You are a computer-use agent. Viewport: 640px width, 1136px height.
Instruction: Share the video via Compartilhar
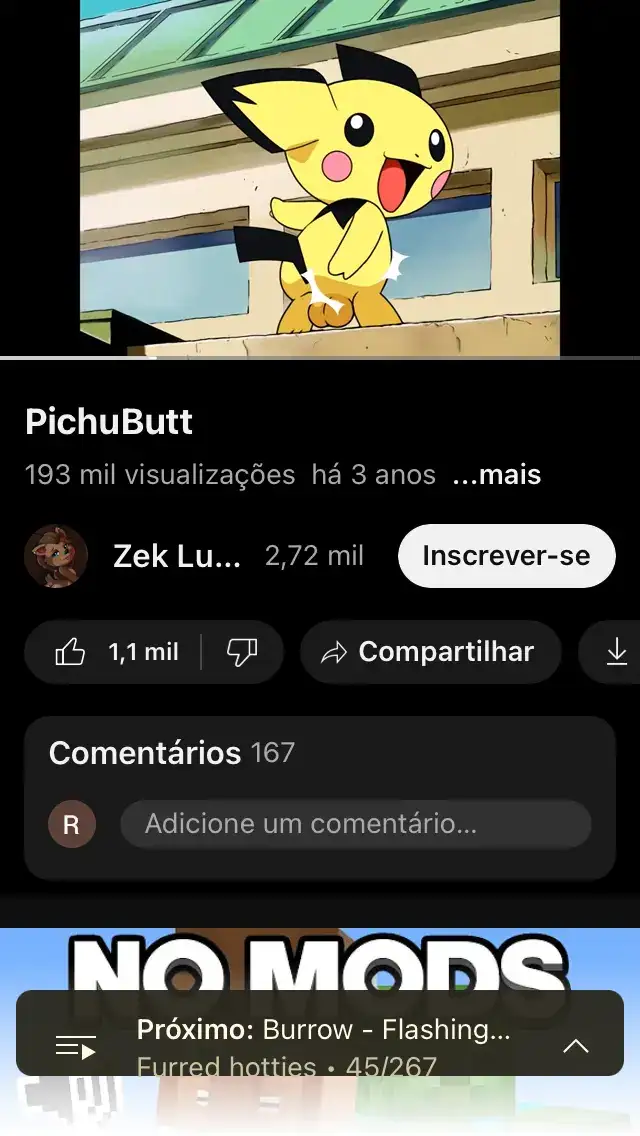point(428,653)
